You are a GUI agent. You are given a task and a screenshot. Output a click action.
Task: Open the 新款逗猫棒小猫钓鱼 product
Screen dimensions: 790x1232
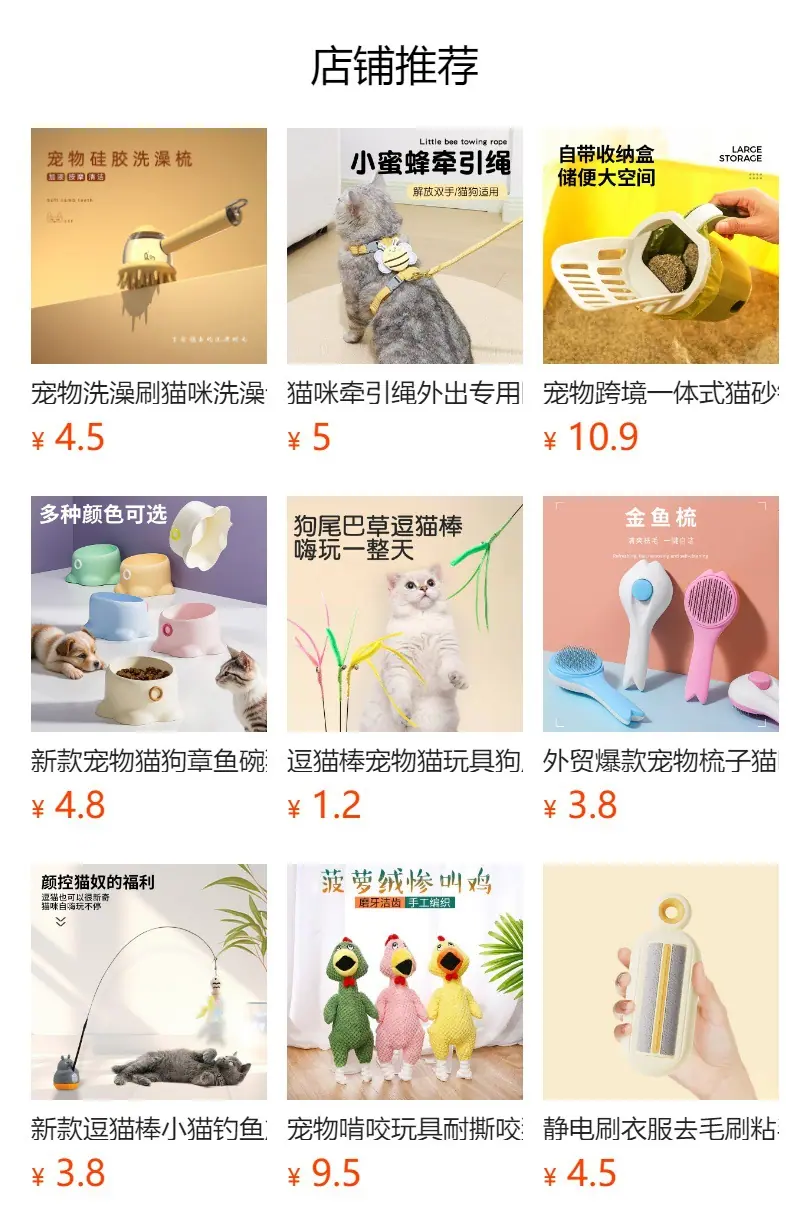coord(149,1026)
